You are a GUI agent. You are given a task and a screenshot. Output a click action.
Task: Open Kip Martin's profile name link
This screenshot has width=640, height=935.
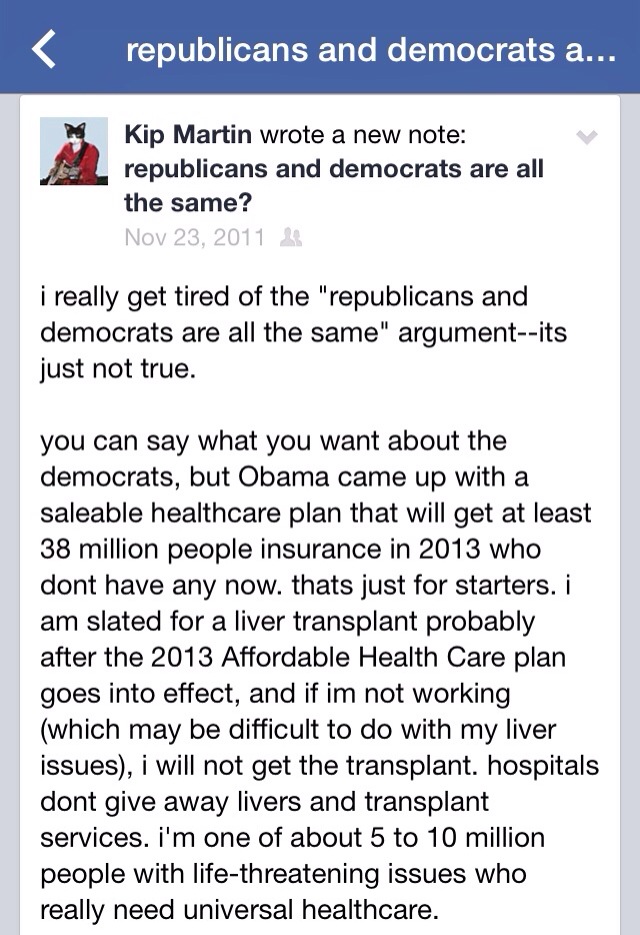tap(188, 134)
